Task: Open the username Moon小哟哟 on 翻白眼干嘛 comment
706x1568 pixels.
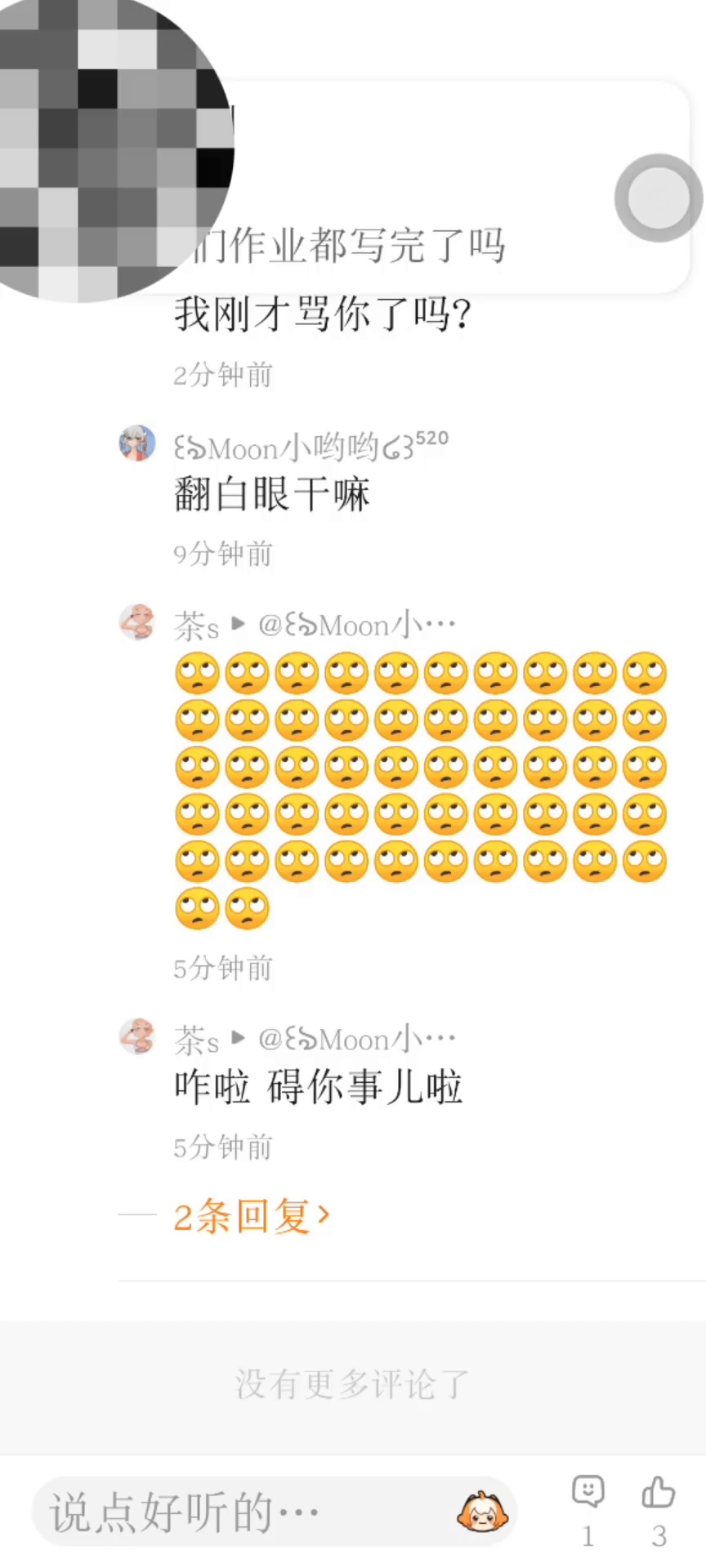Action: (311, 448)
